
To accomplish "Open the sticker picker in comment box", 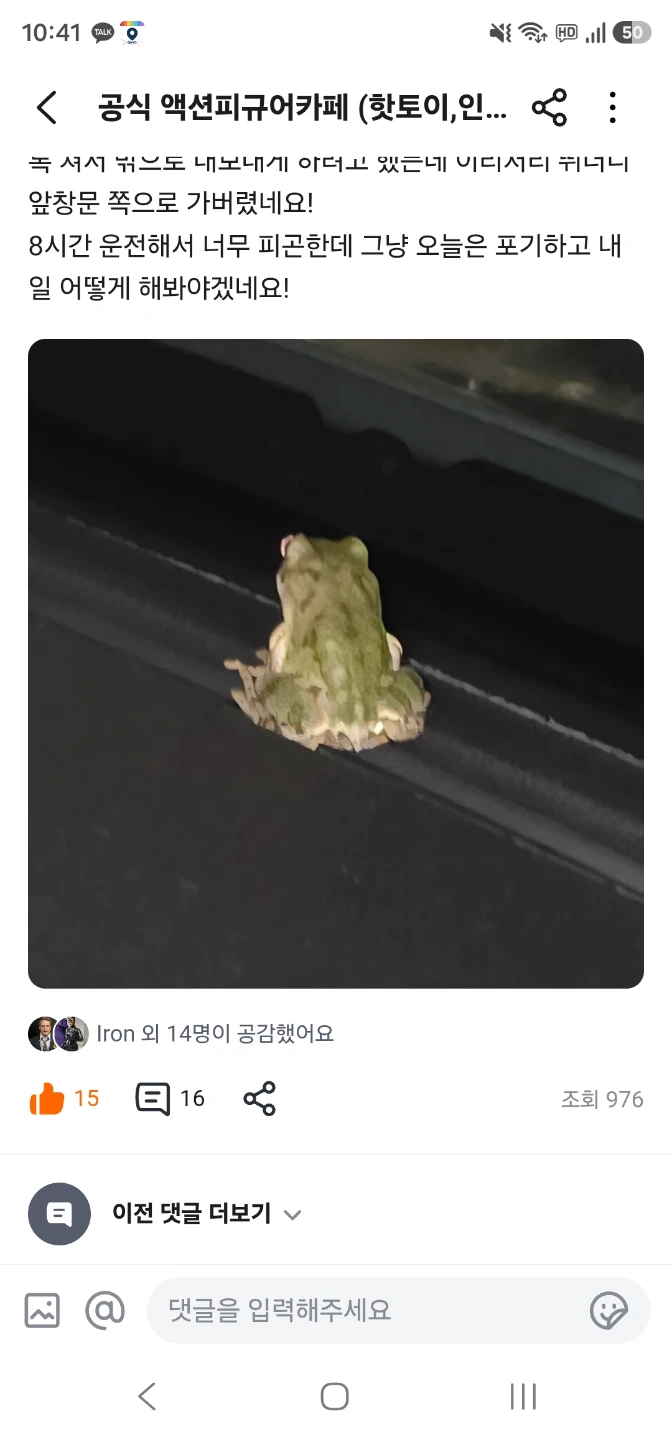I will tap(608, 1310).
